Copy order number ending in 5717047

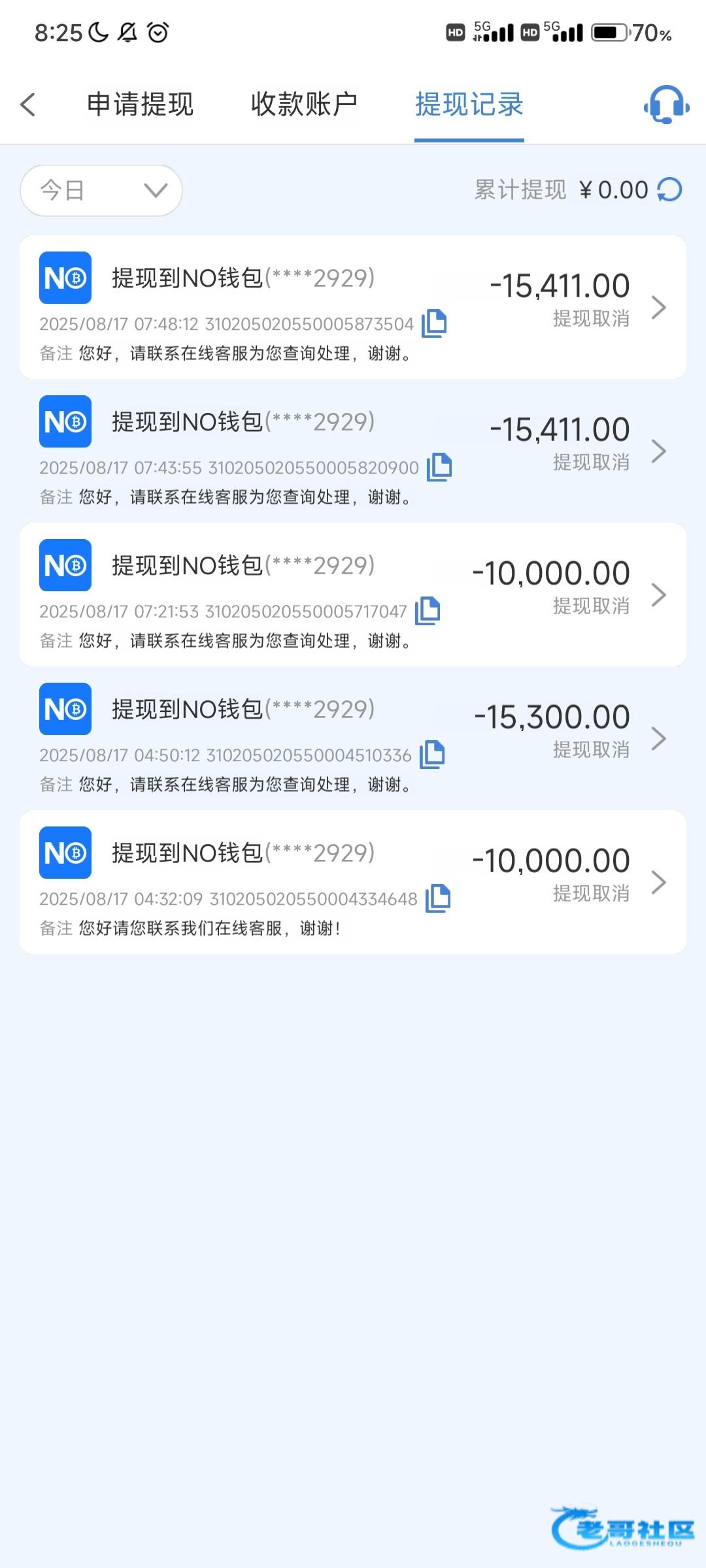(428, 611)
